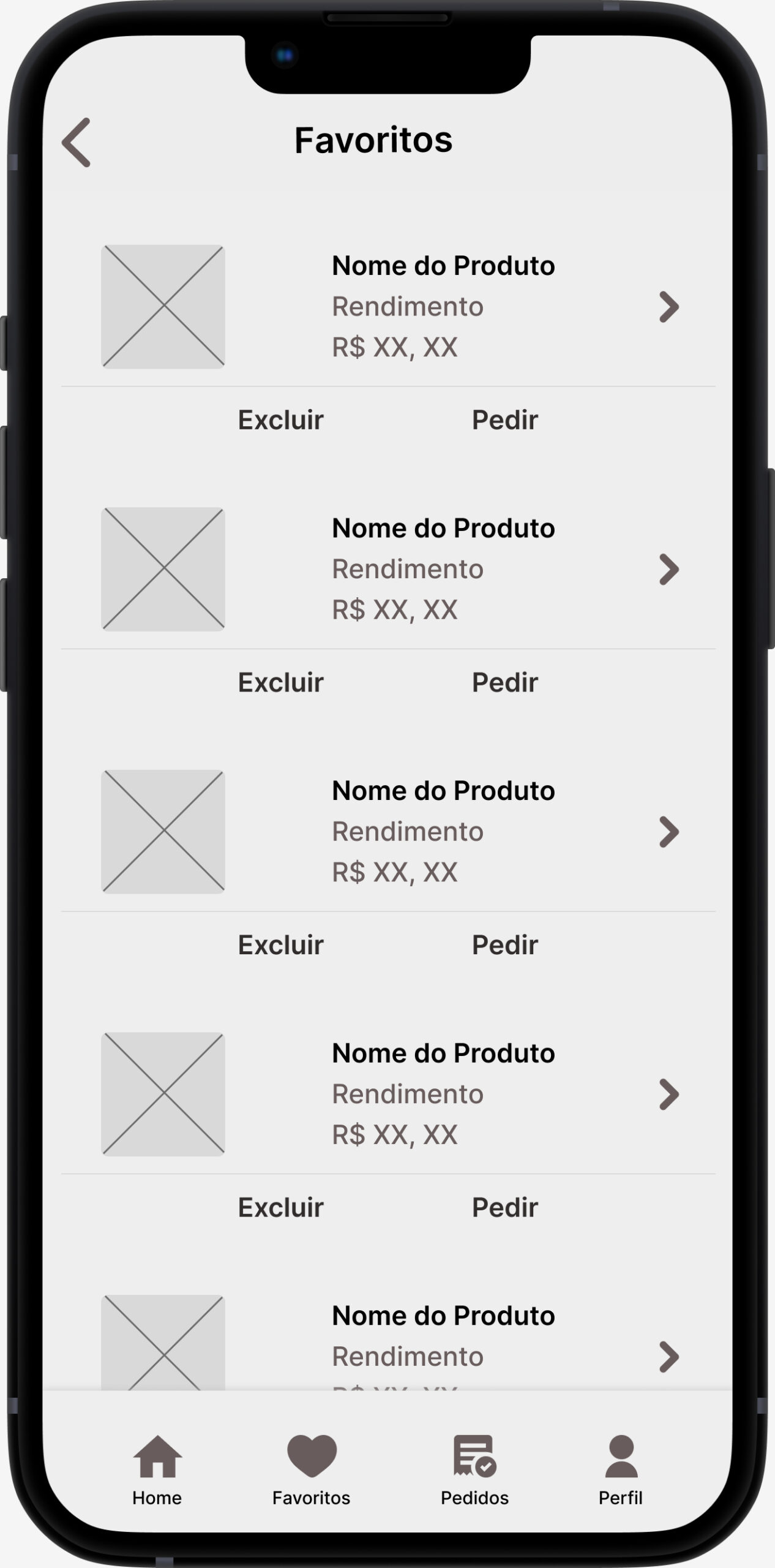Switch to the Pedidos tab
Image resolution: width=775 pixels, height=1568 pixels.
[474, 1470]
